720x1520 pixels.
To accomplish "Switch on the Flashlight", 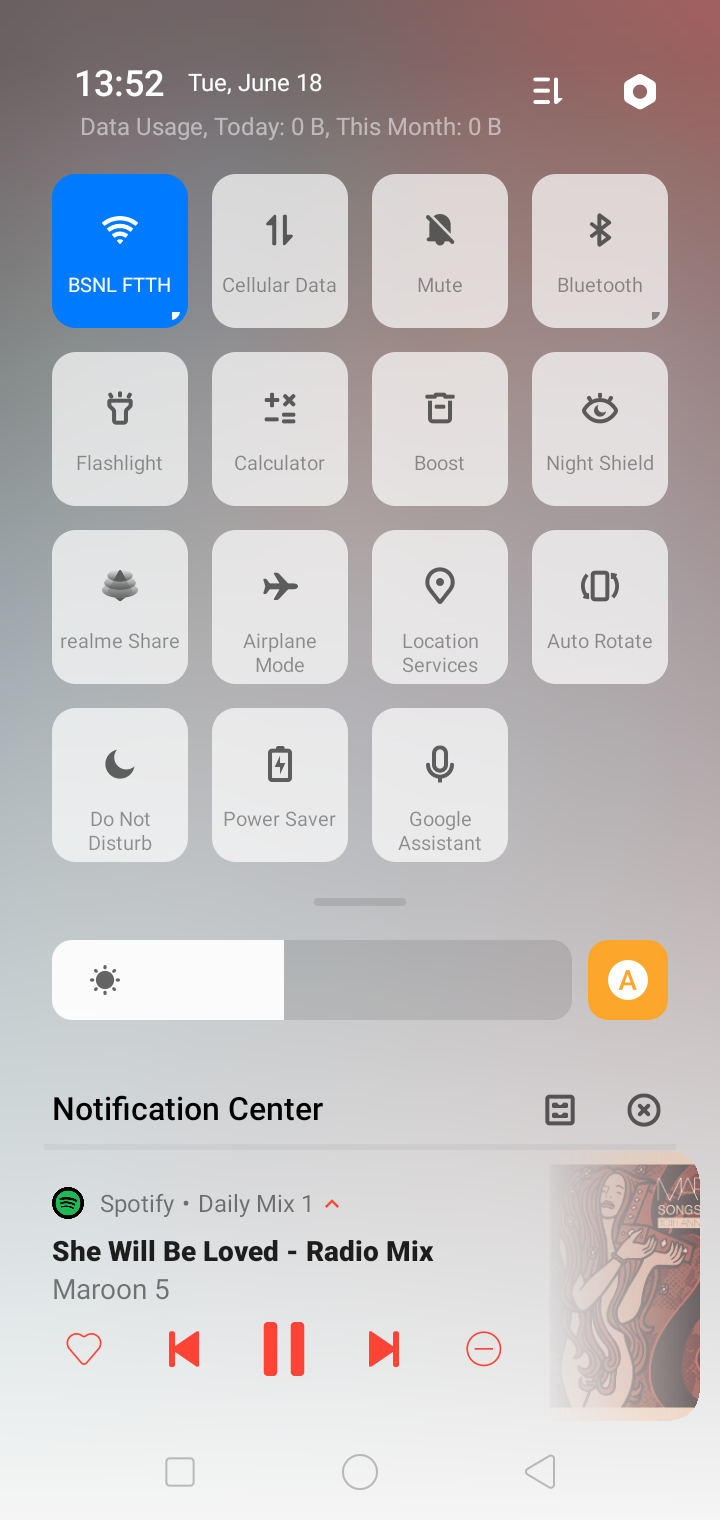I will tap(120, 428).
